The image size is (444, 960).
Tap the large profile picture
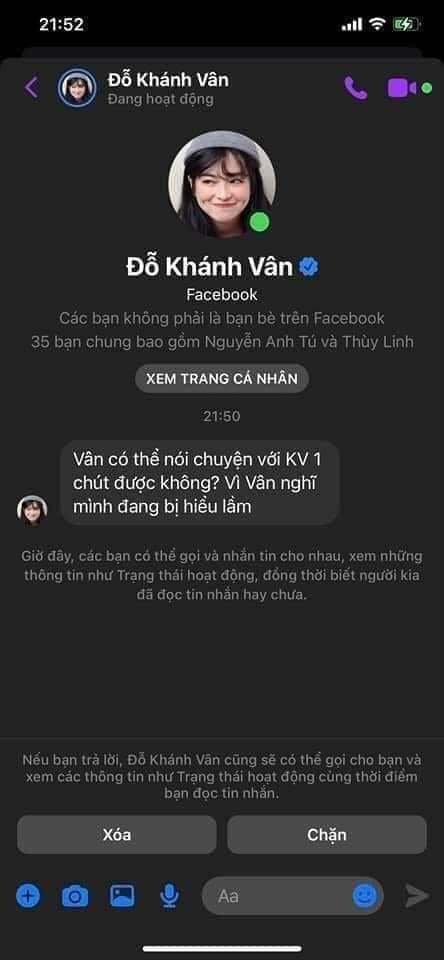tap(222, 183)
